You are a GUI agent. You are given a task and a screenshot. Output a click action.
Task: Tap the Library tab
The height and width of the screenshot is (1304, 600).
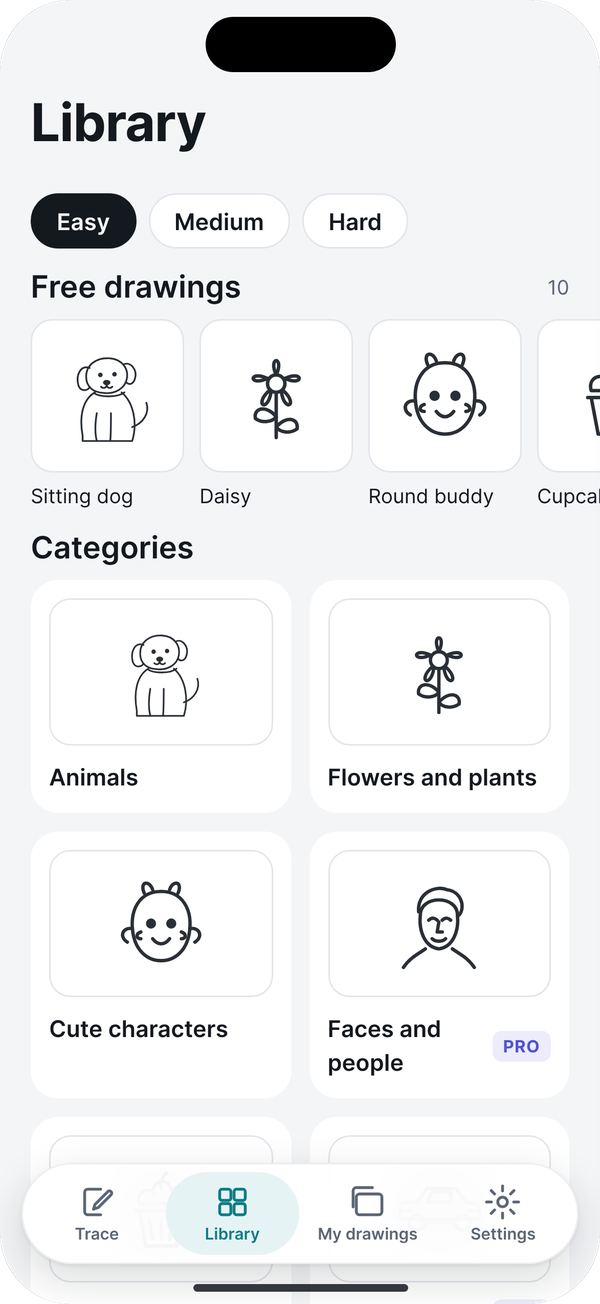click(232, 1214)
